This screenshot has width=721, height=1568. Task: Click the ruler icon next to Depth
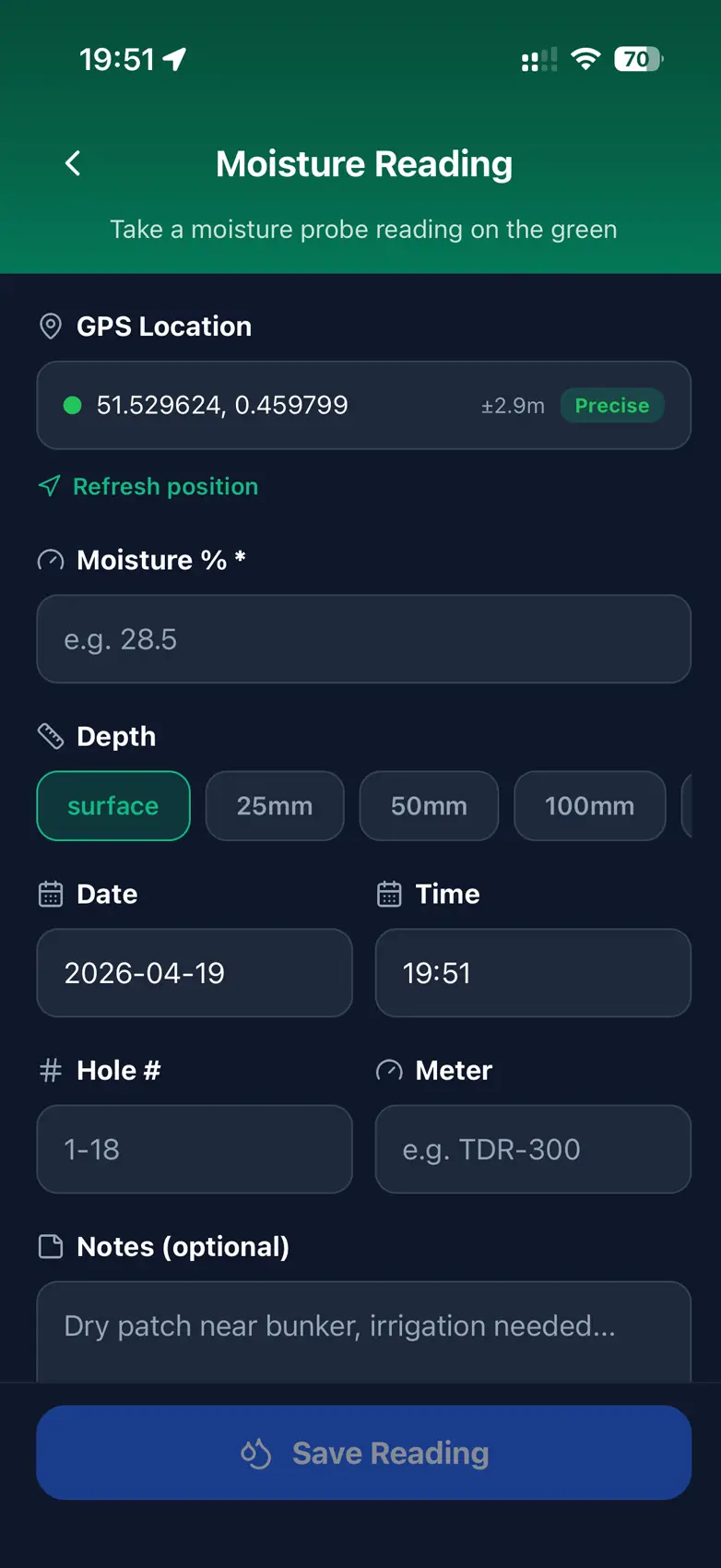click(x=51, y=736)
